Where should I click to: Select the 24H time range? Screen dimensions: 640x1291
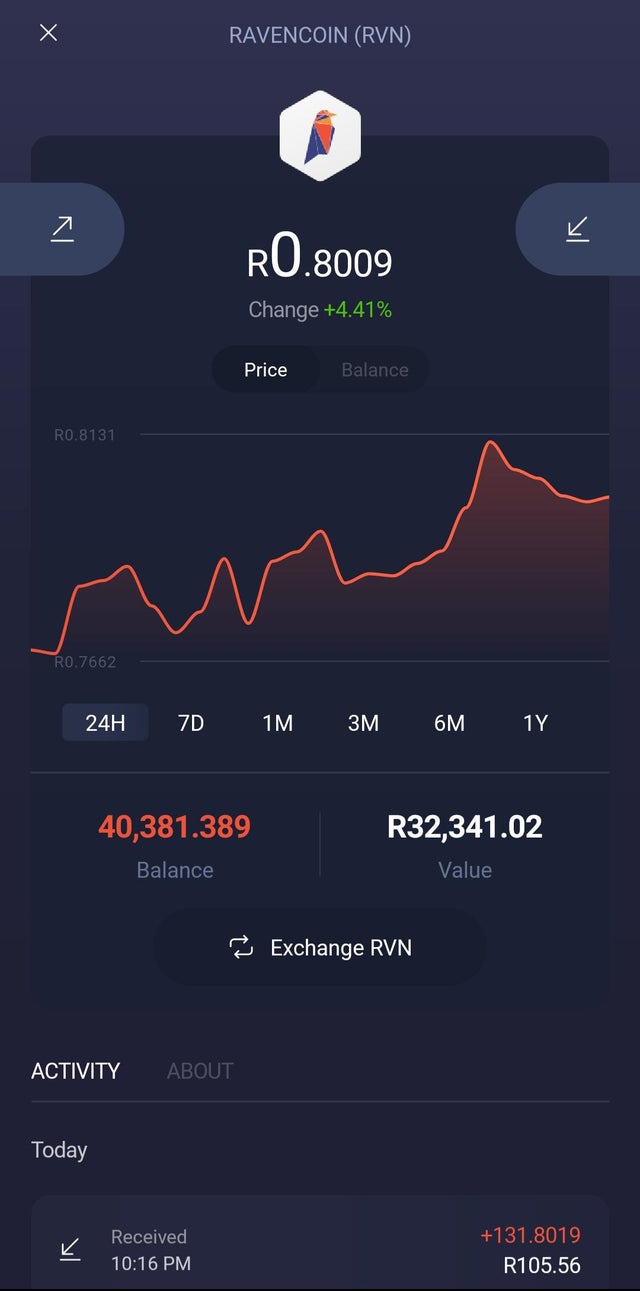pyautogui.click(x=105, y=723)
